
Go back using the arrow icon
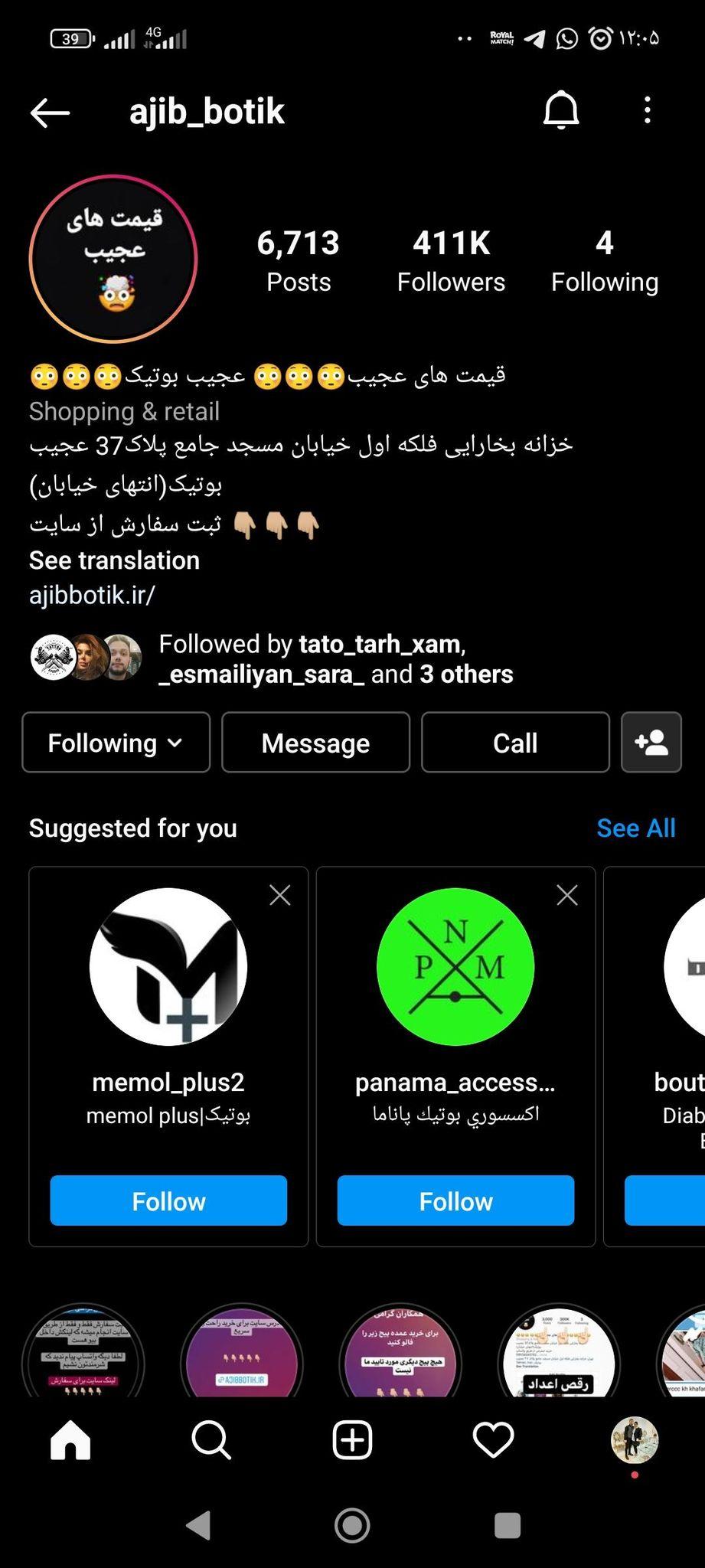click(x=50, y=113)
